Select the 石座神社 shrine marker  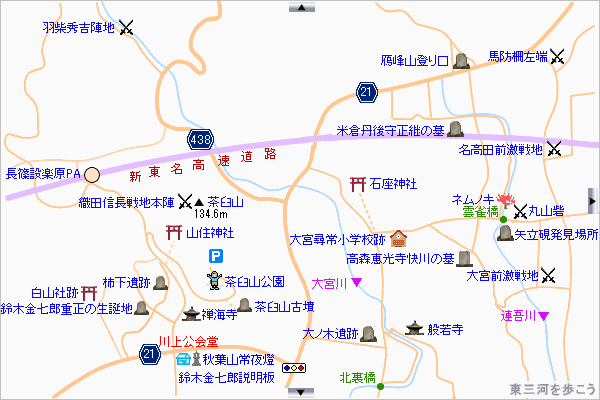pos(356,184)
